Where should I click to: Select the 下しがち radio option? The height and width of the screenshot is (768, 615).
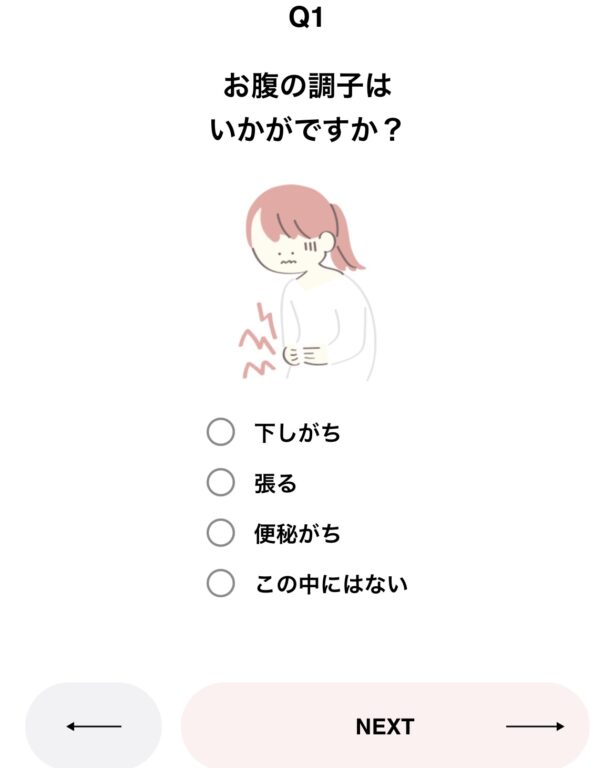tap(220, 432)
